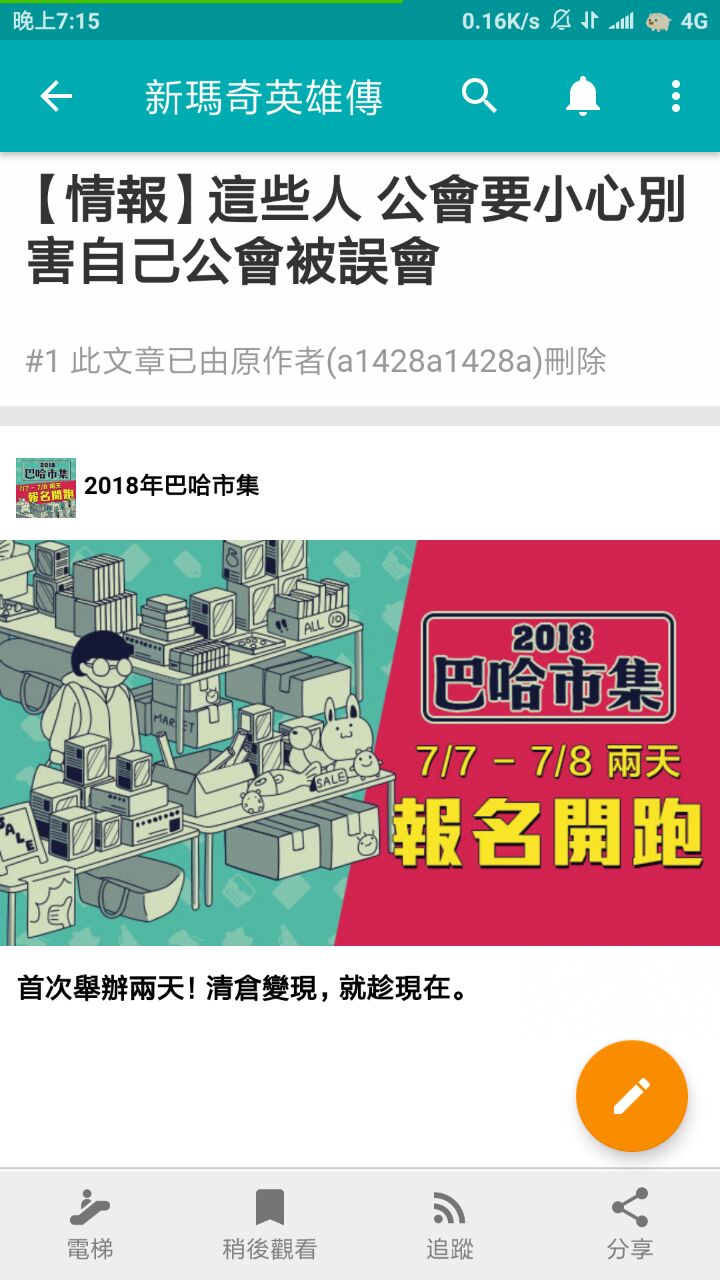Viewport: 720px width, 1280px height.
Task: Open the notifications bell
Action: coord(583,97)
